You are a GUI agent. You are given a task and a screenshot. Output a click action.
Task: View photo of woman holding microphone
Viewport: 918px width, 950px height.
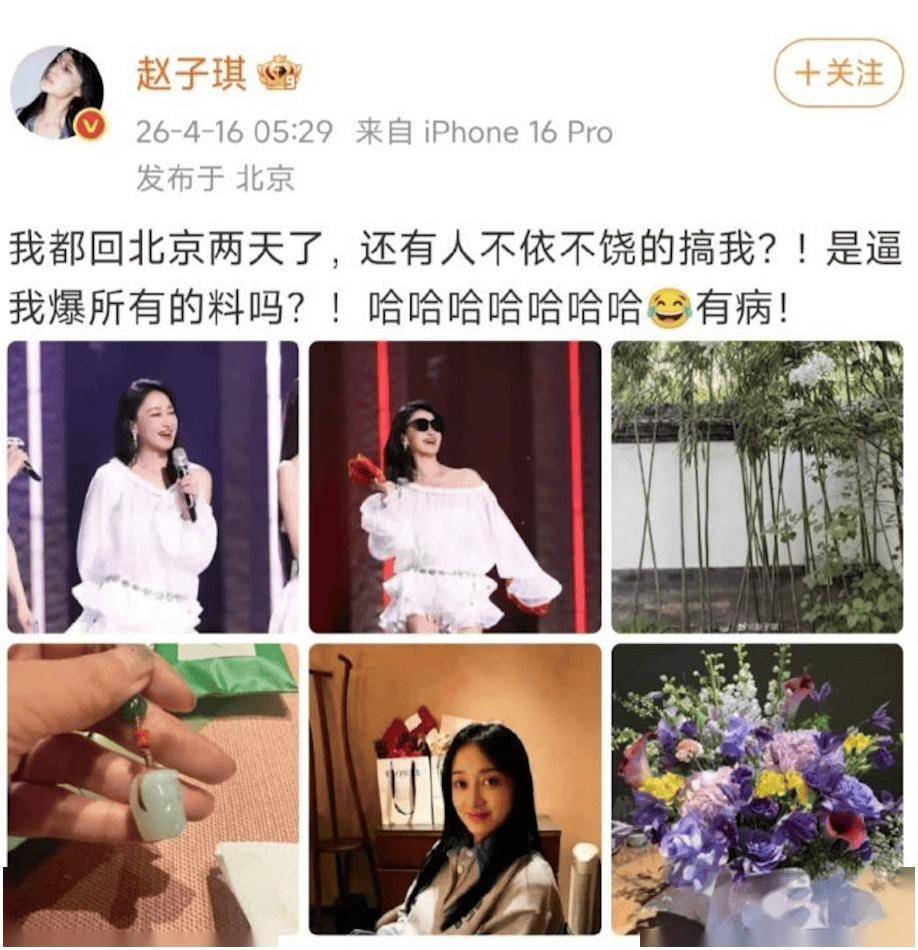tap(153, 487)
